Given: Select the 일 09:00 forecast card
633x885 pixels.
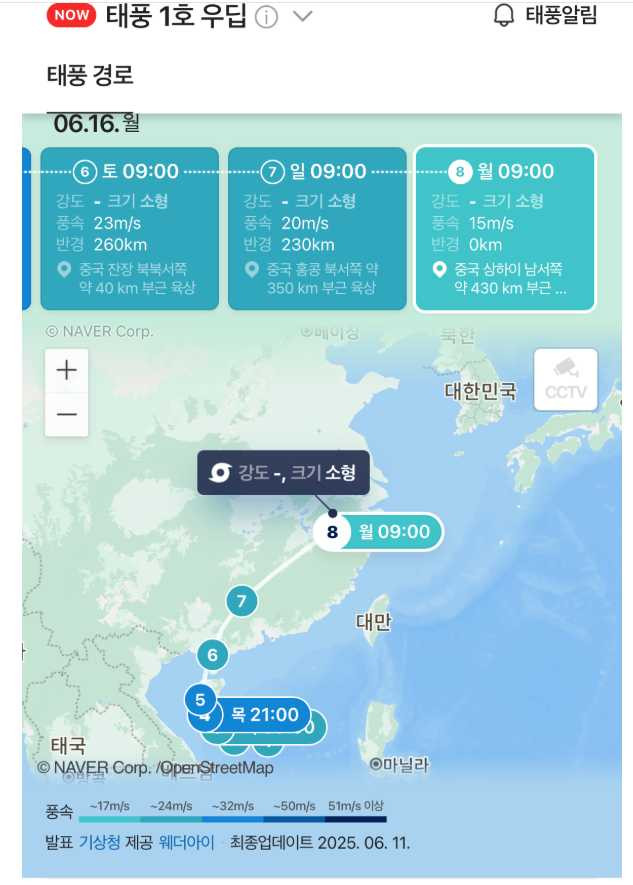Looking at the screenshot, I should point(317,229).
